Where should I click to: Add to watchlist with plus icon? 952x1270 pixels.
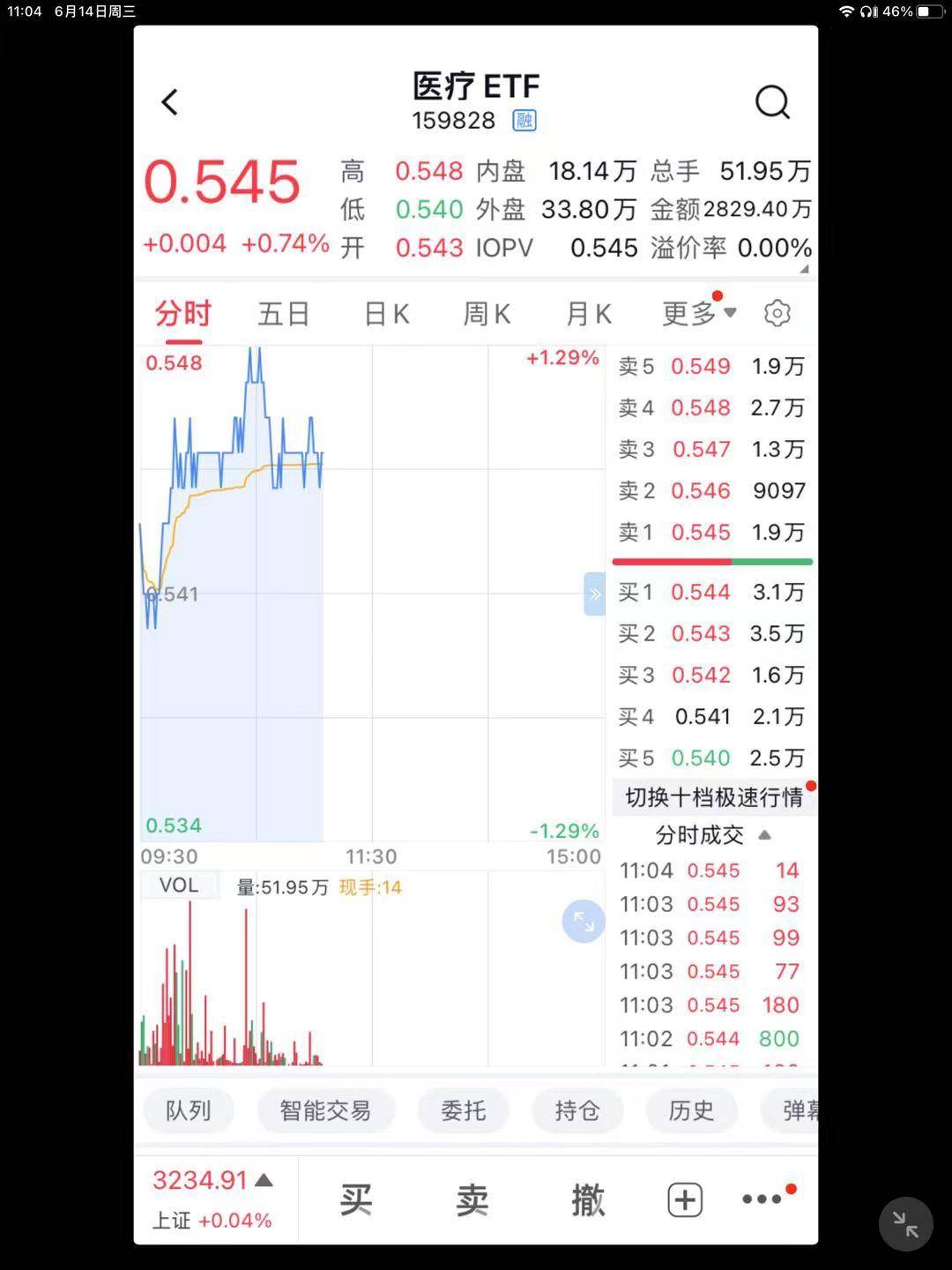click(x=685, y=1199)
